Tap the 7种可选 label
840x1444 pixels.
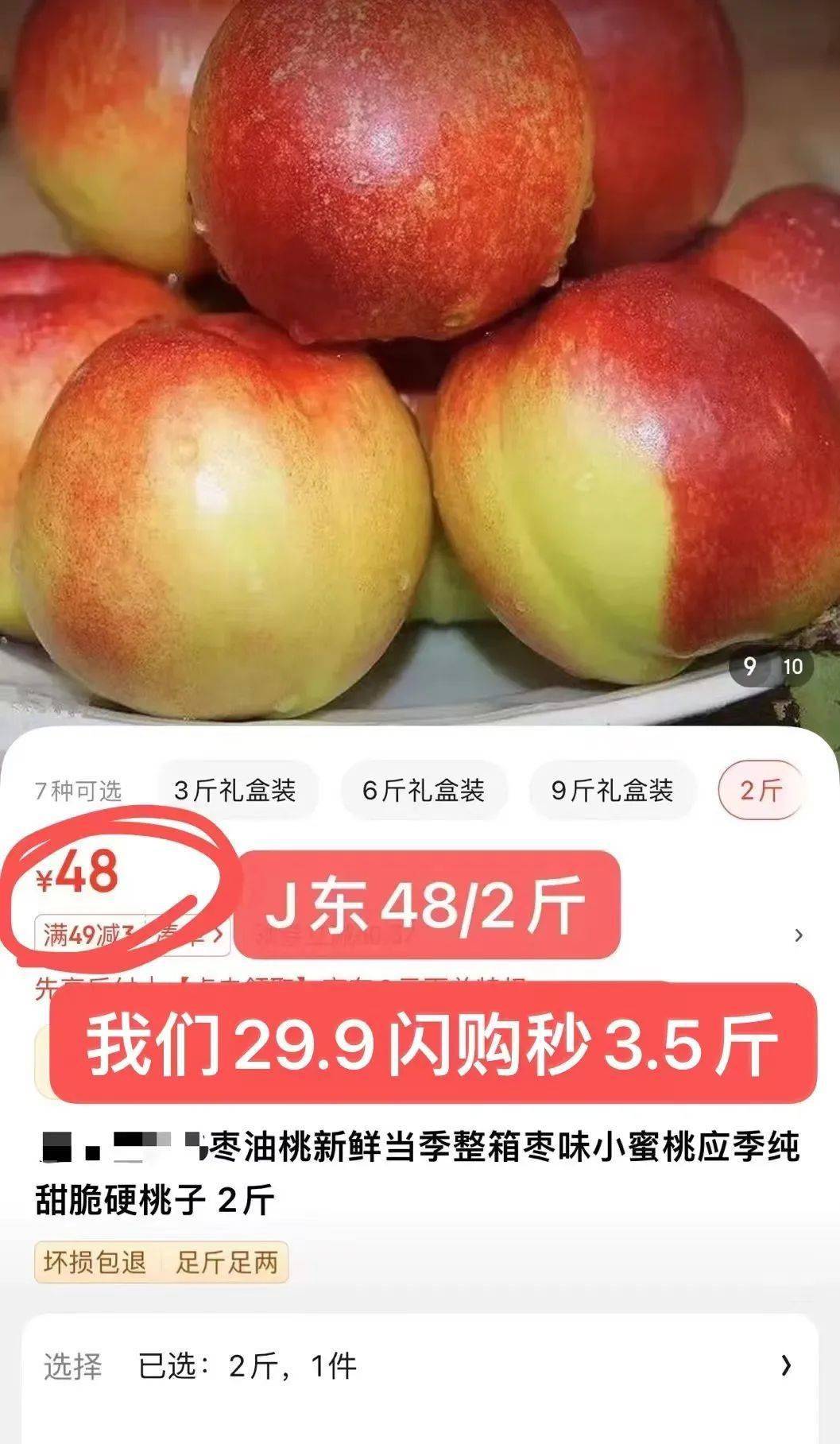click(77, 791)
